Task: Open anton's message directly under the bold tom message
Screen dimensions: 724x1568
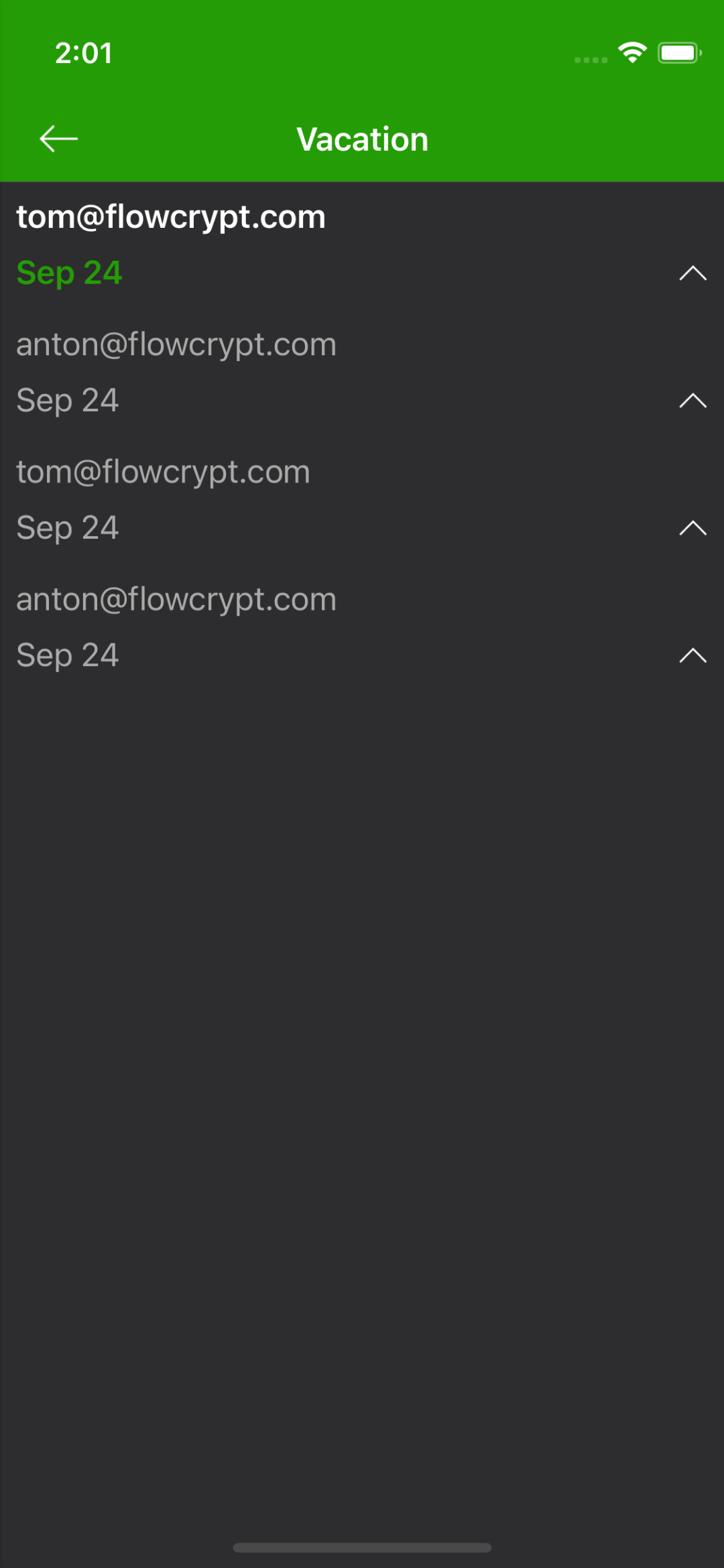Action: [x=362, y=373]
